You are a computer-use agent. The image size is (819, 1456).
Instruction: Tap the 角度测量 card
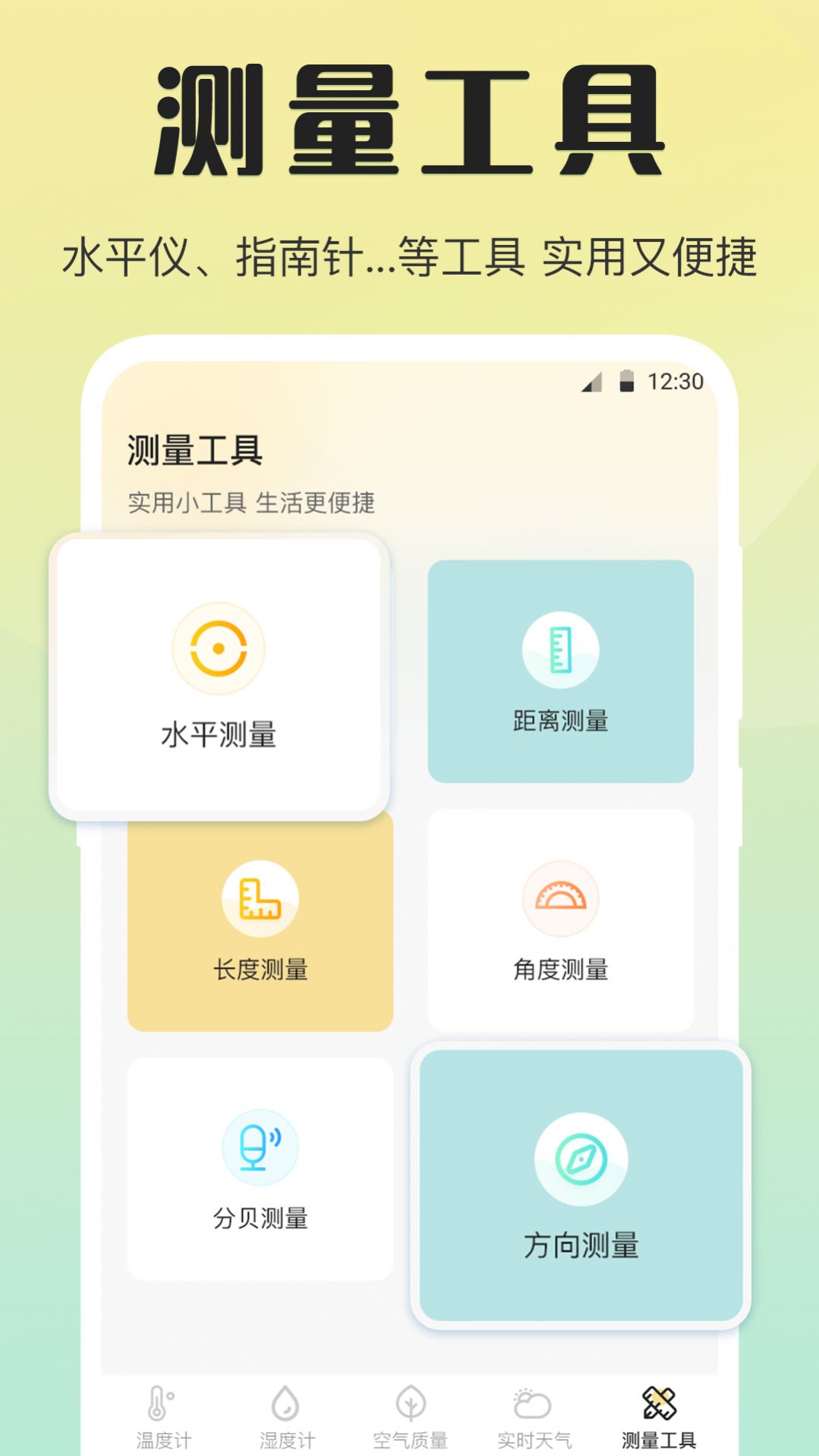point(559,920)
